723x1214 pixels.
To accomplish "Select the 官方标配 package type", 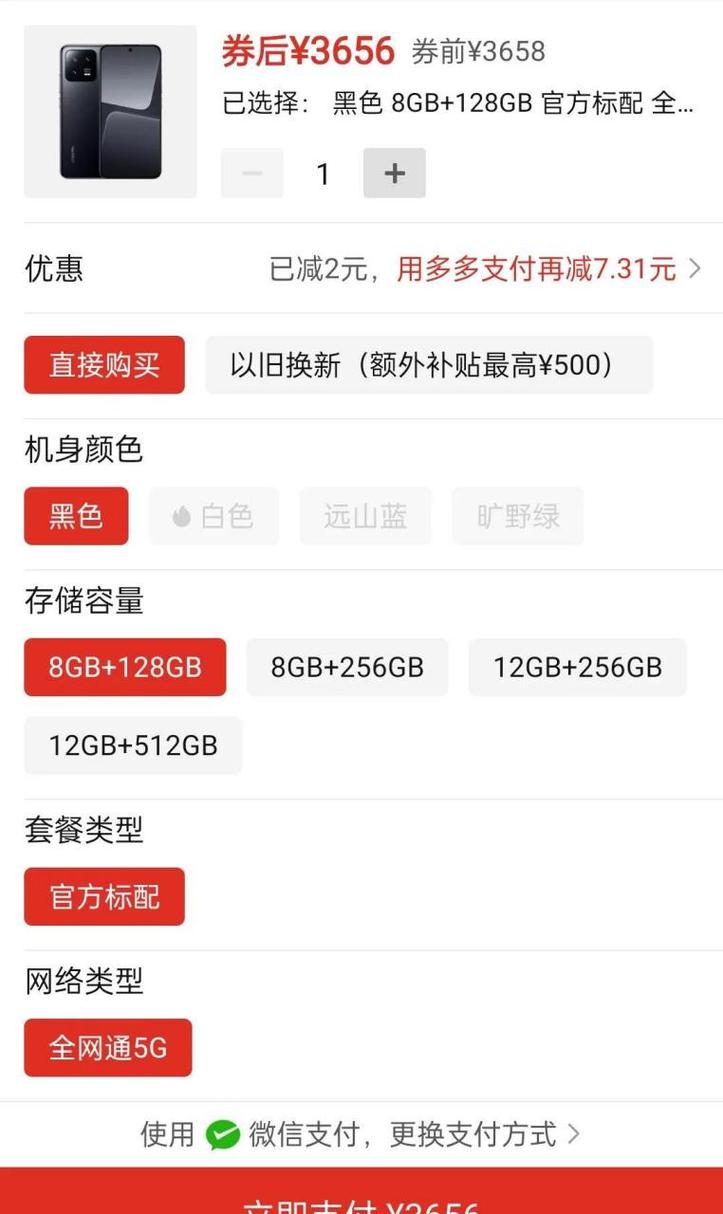I will pos(104,897).
